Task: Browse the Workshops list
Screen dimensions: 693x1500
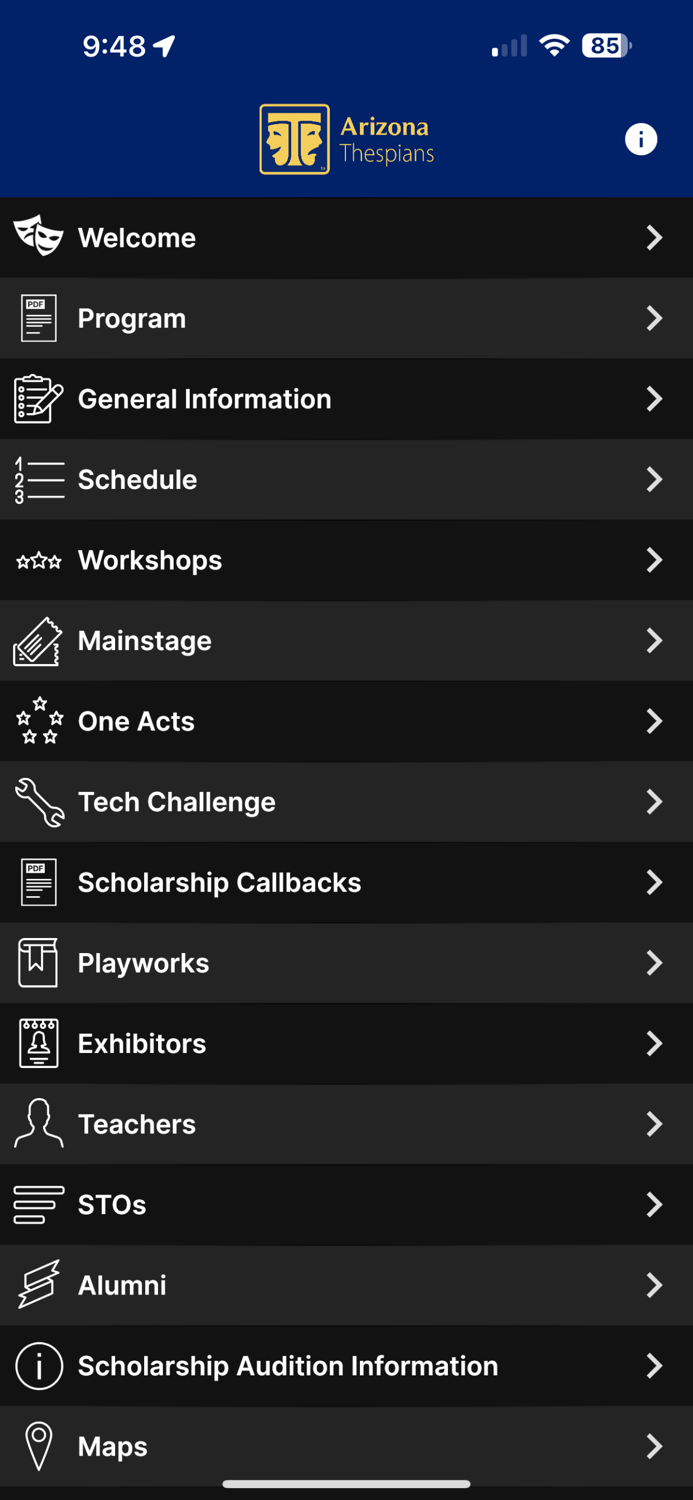Action: 346,560
